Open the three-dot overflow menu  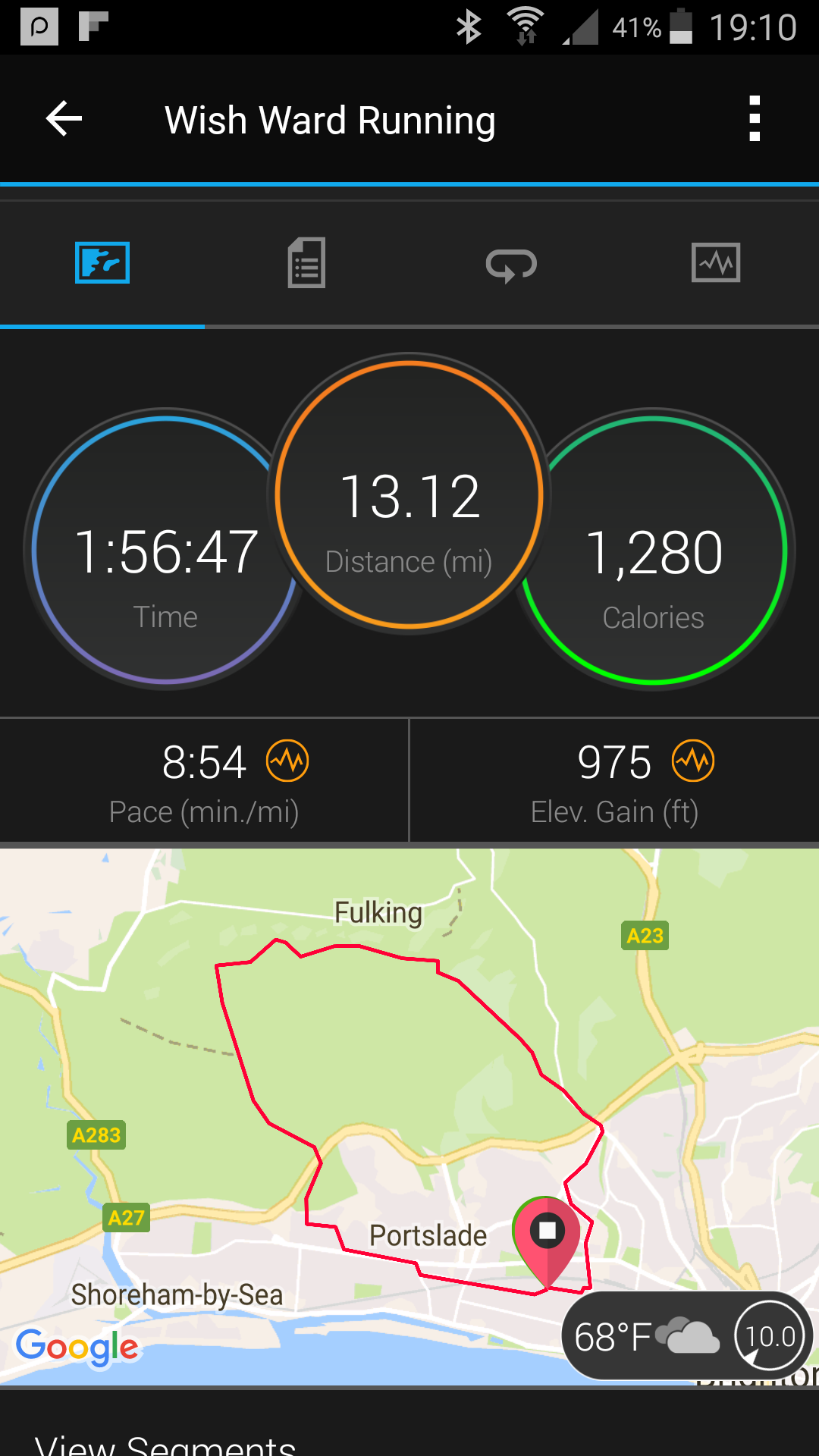[754, 119]
